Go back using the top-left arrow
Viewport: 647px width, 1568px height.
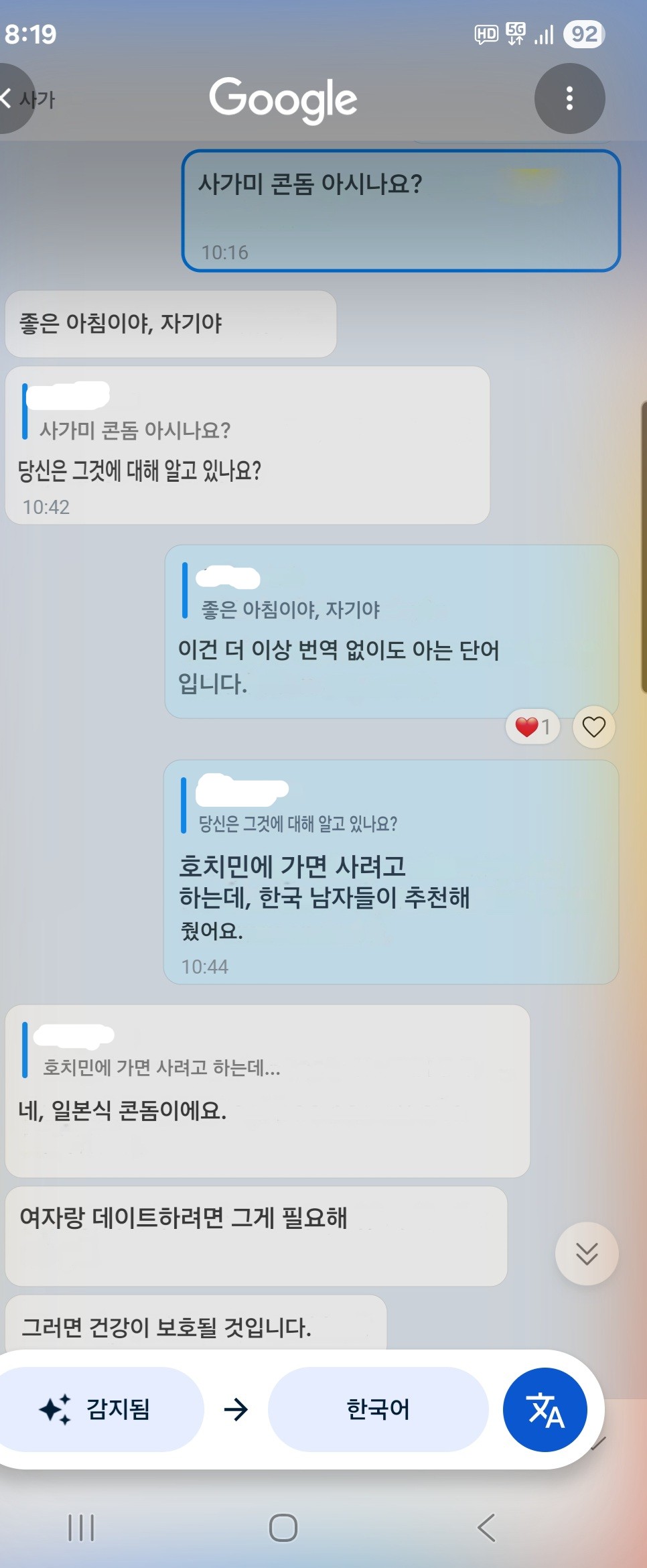pos(8,99)
